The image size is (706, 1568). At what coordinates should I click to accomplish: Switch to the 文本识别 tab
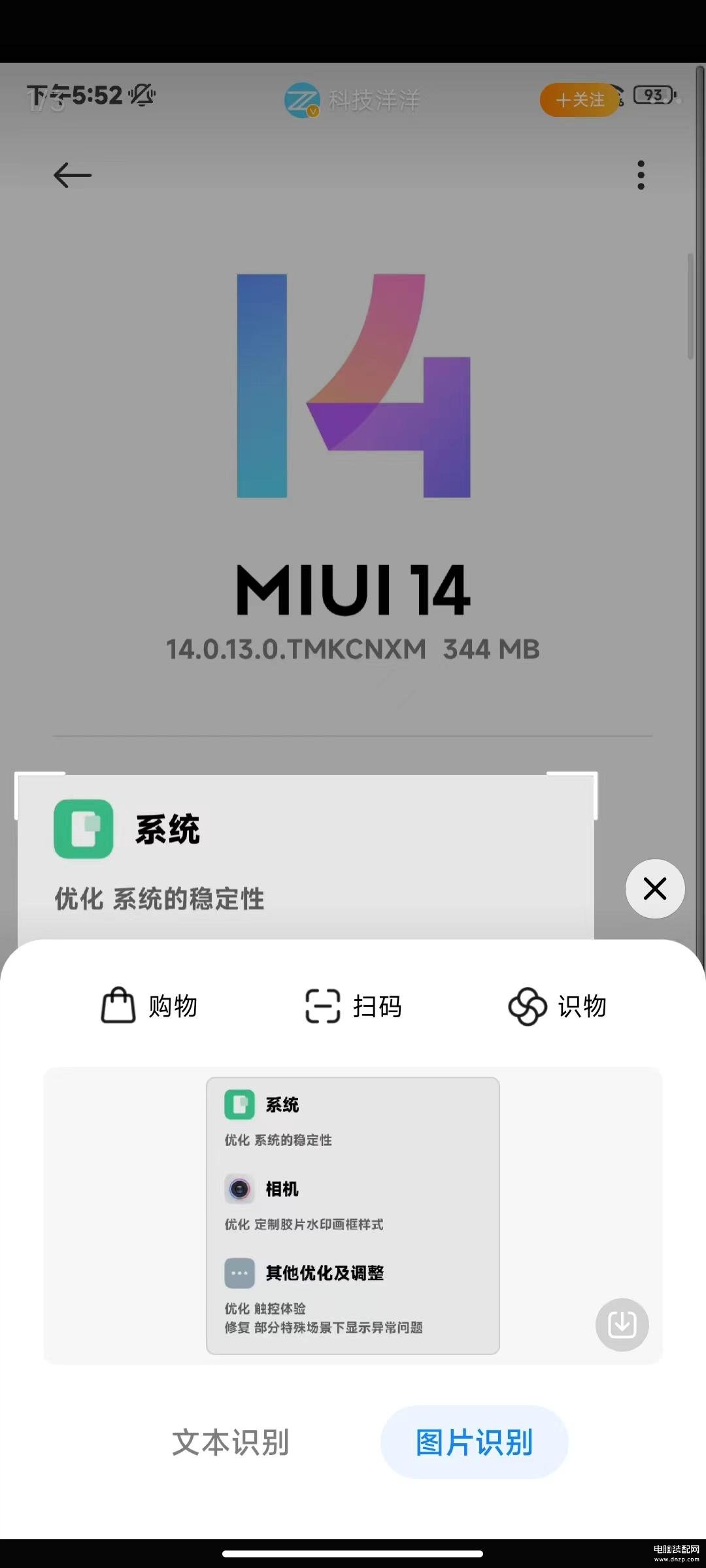[x=230, y=1443]
